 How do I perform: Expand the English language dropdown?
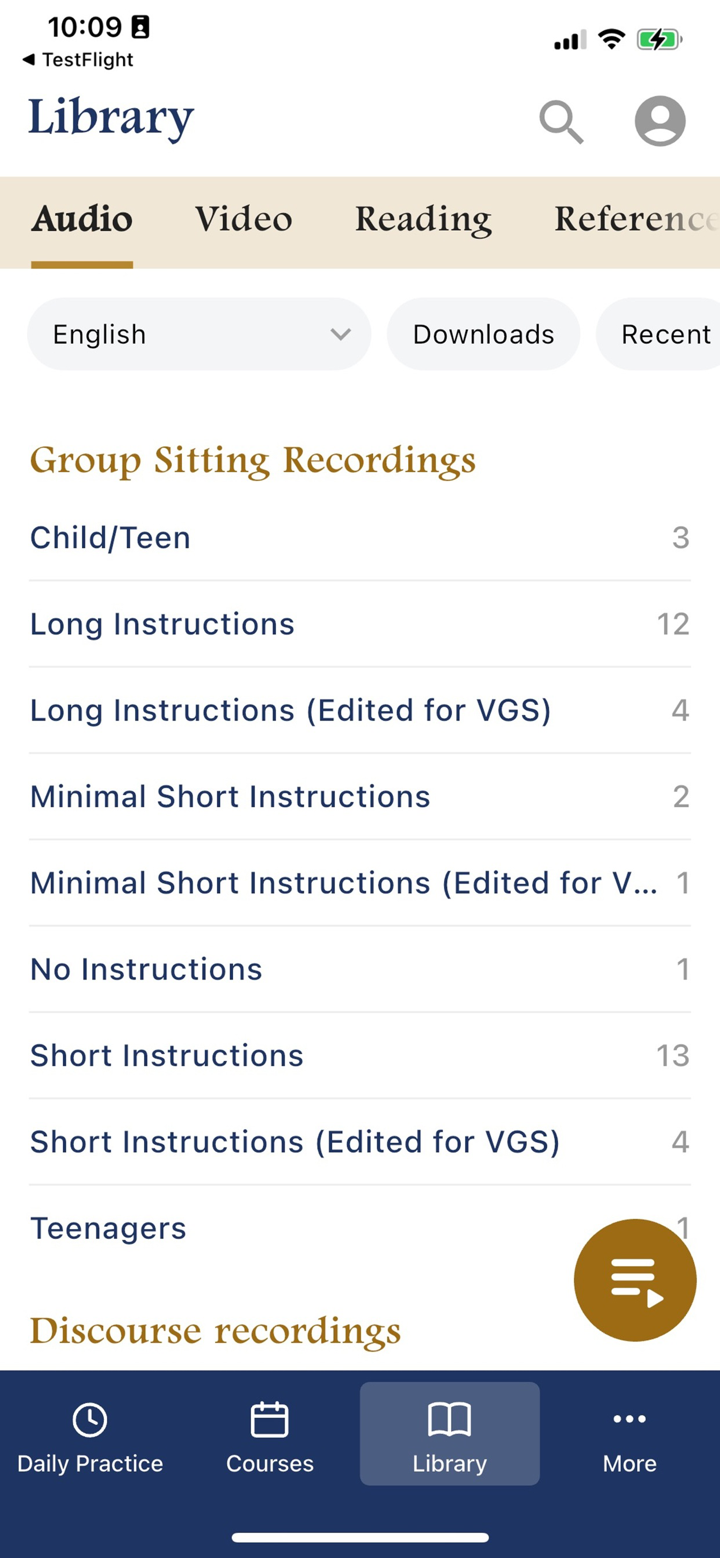click(x=198, y=334)
